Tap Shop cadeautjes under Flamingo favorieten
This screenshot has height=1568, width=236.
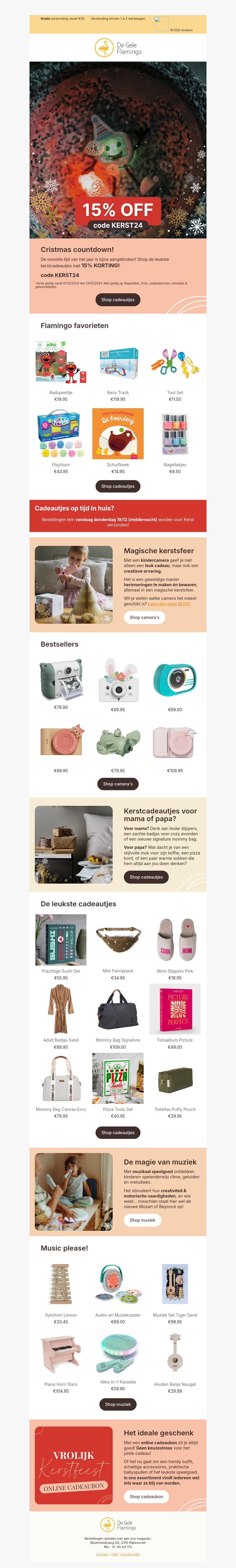point(118,486)
